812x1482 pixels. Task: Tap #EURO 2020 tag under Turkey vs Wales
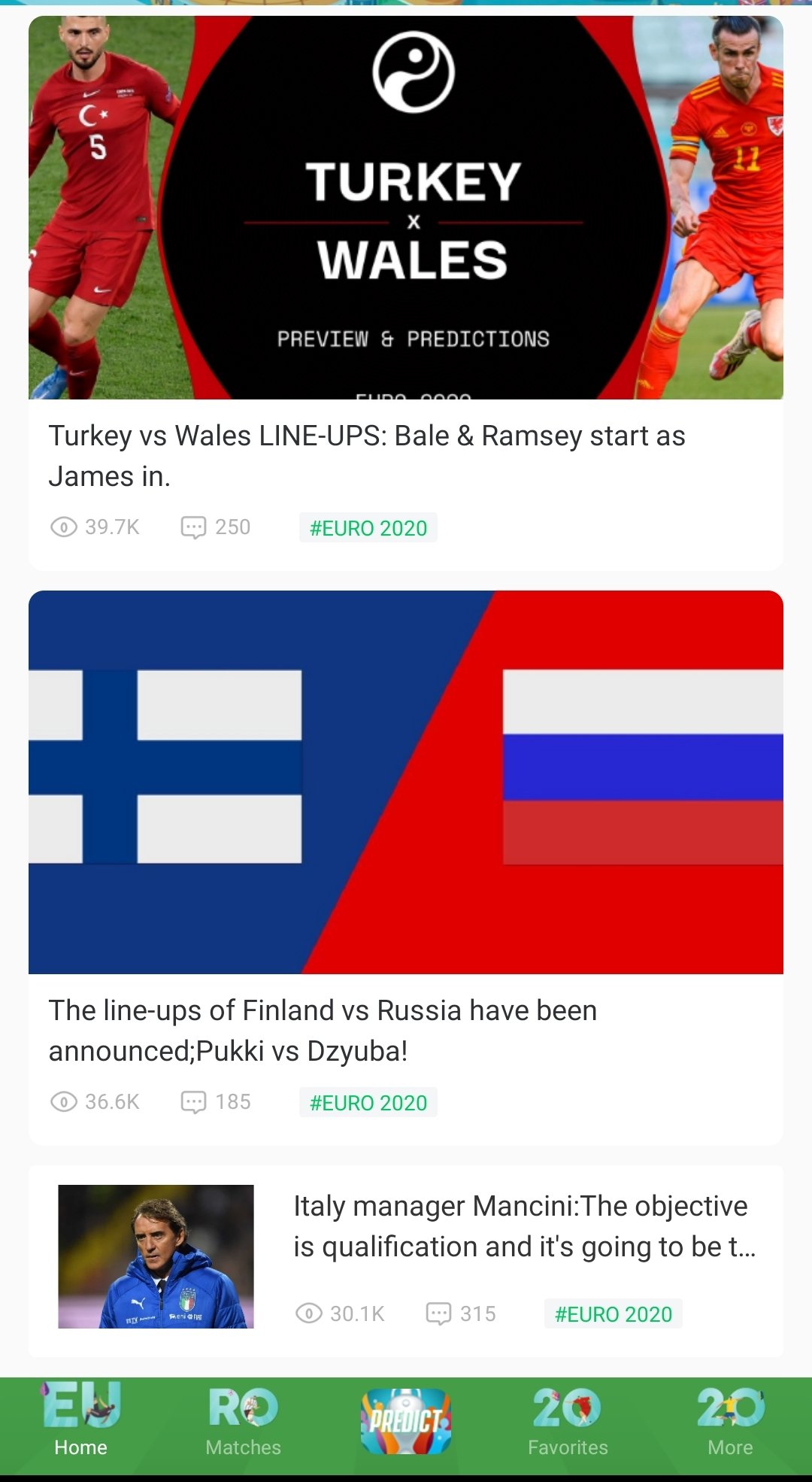point(368,528)
